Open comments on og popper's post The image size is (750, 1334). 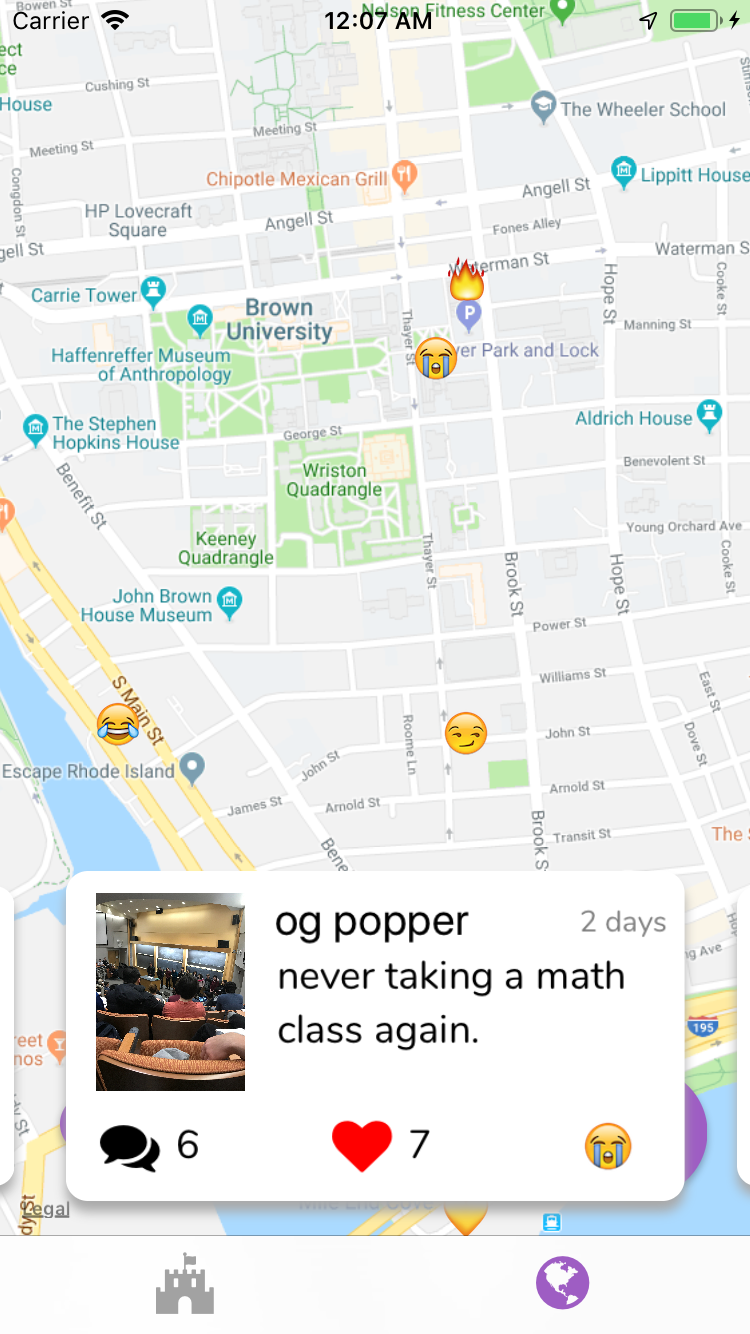point(131,1146)
